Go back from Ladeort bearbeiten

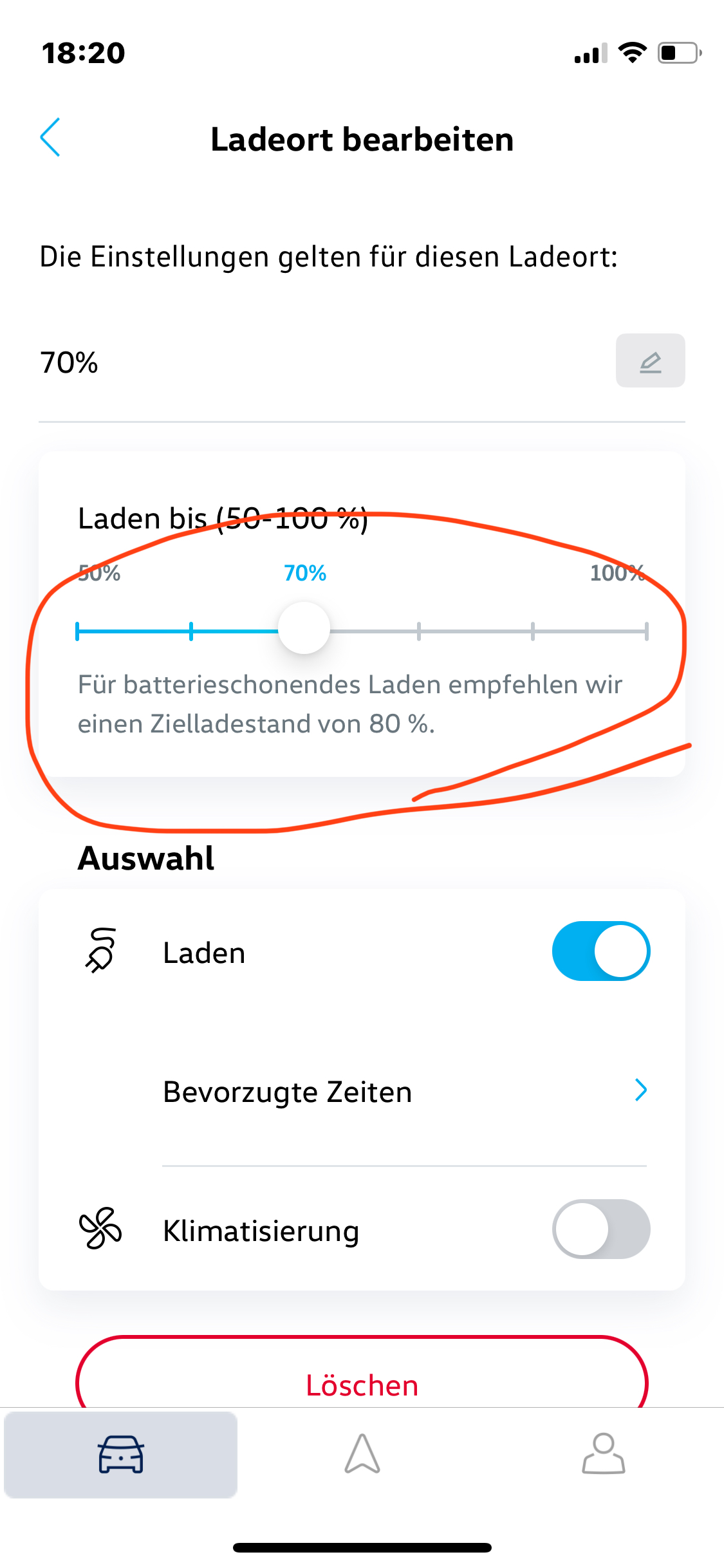click(50, 137)
